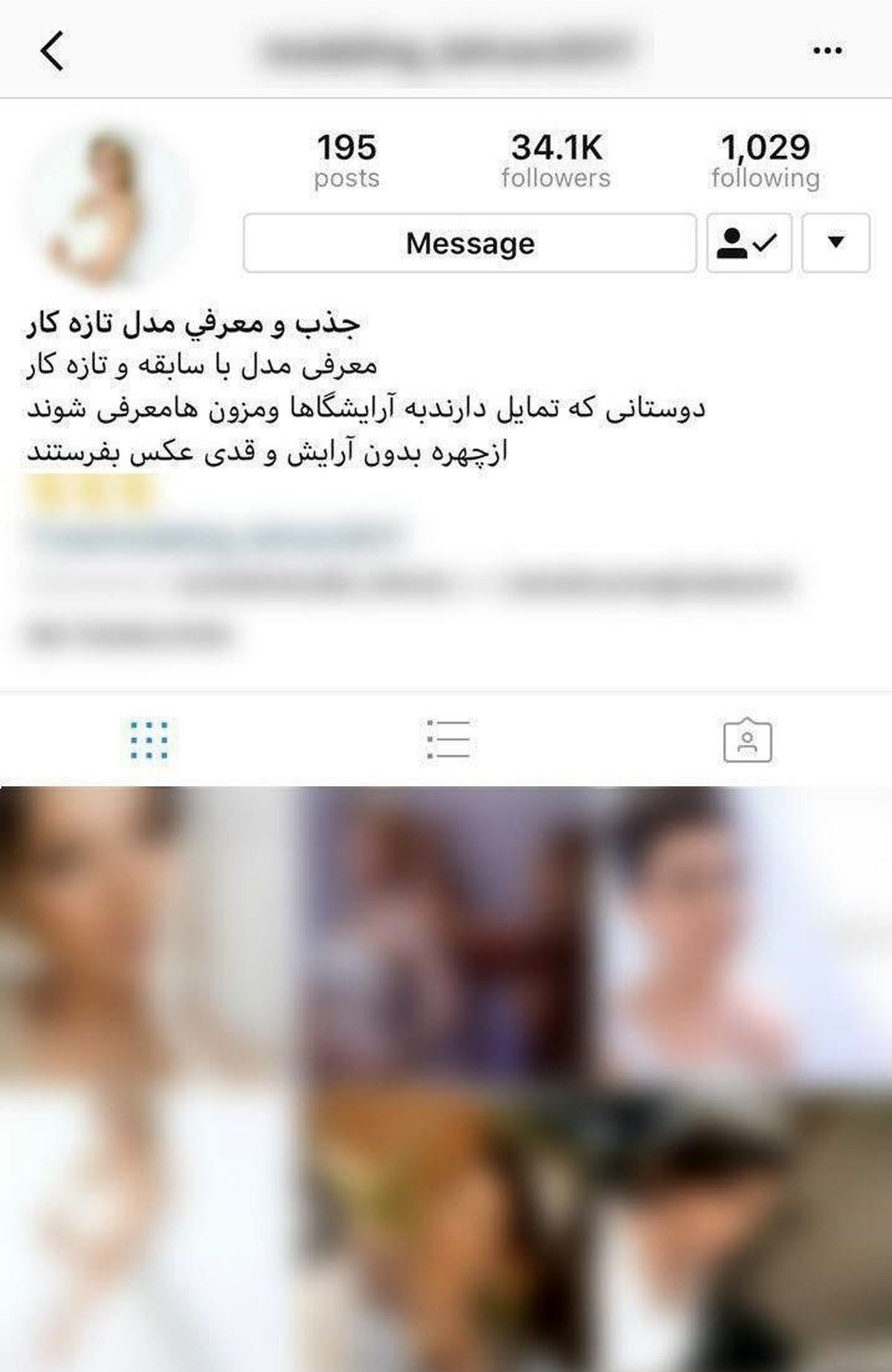Image resolution: width=892 pixels, height=1372 pixels.
Task: Expand suggested accounts dropdown arrow
Action: [x=836, y=242]
